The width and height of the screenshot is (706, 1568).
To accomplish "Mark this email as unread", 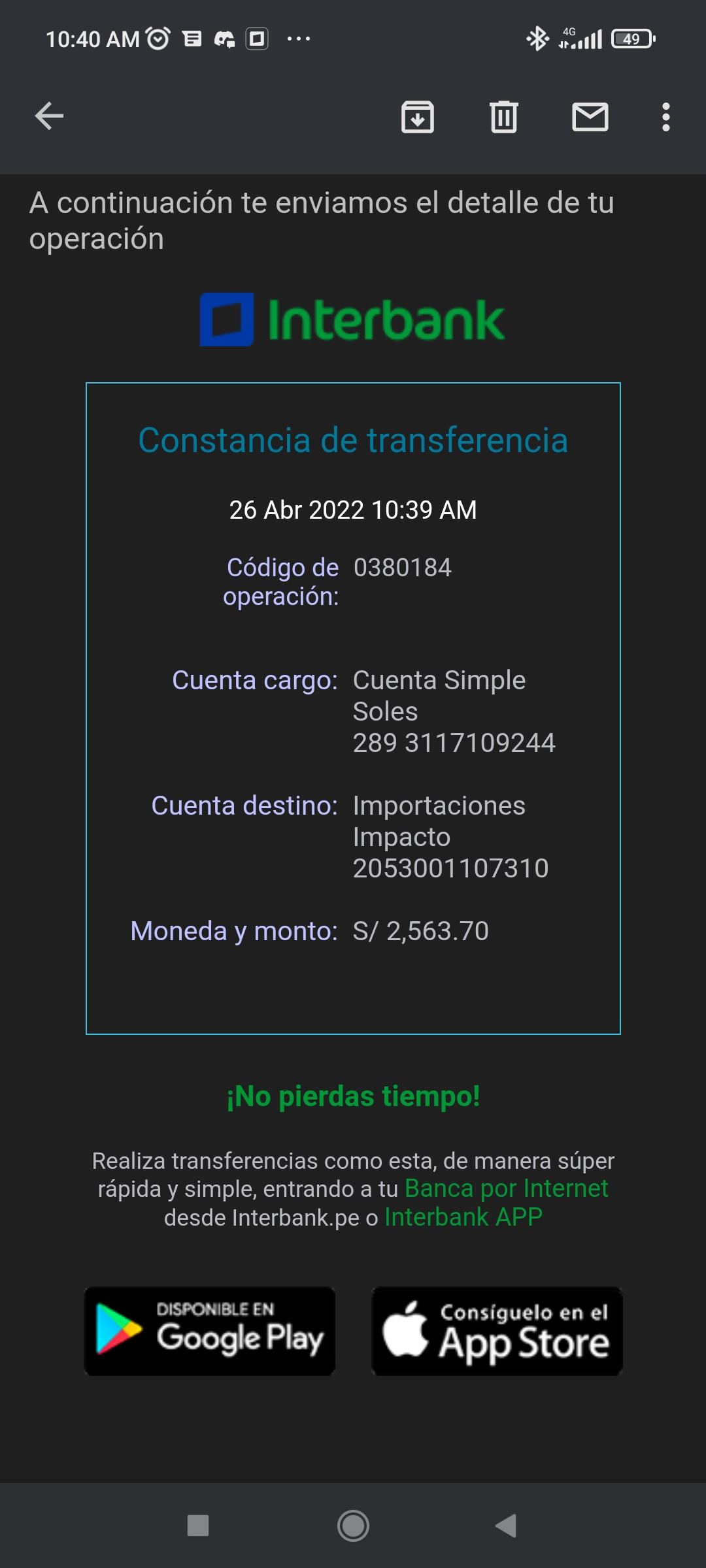I will [x=590, y=118].
